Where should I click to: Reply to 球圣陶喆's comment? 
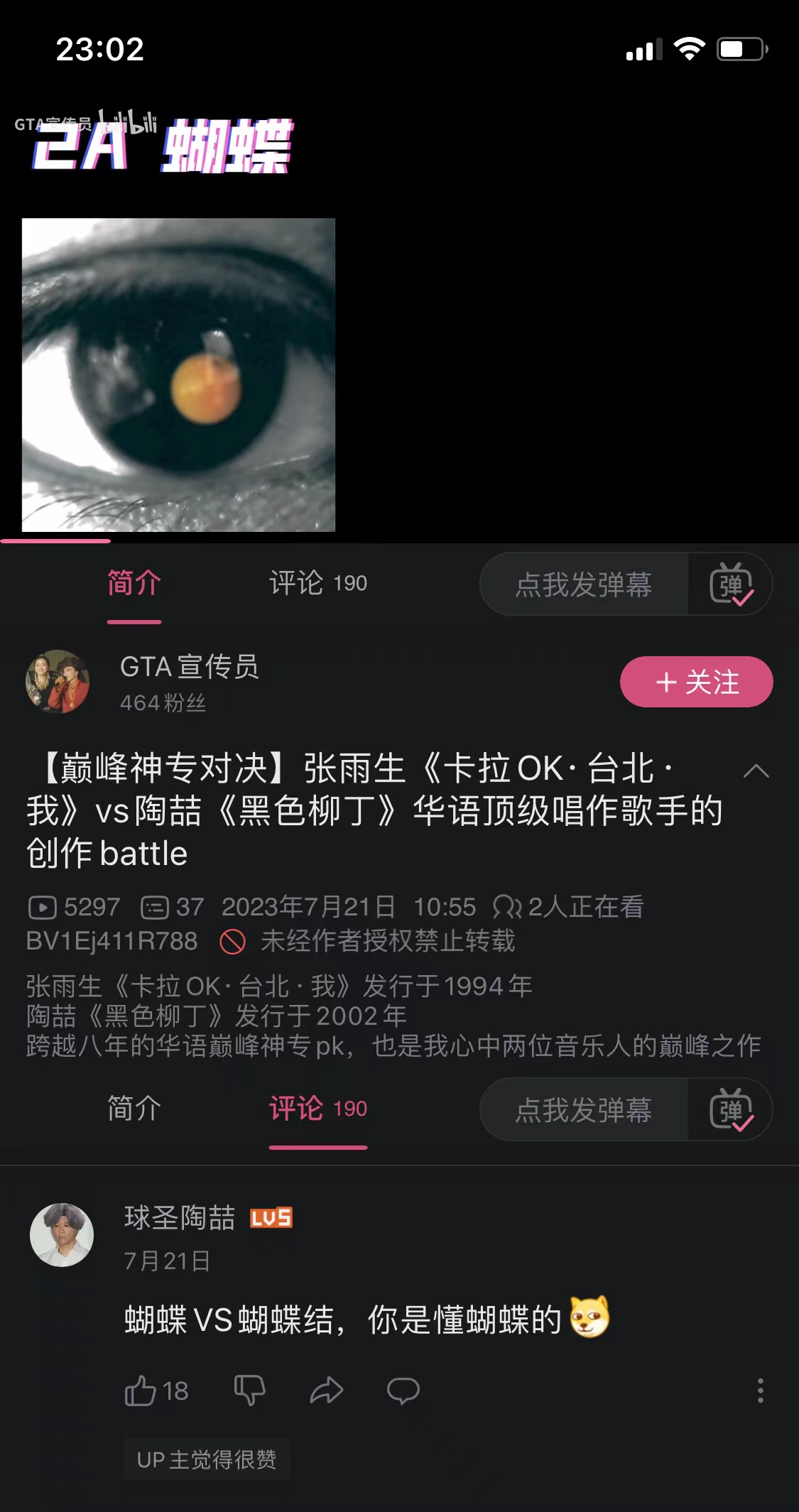403,1391
